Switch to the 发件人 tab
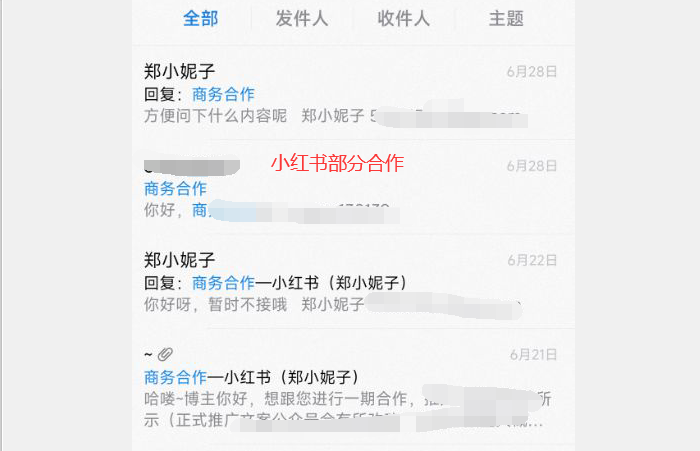 coord(302,18)
